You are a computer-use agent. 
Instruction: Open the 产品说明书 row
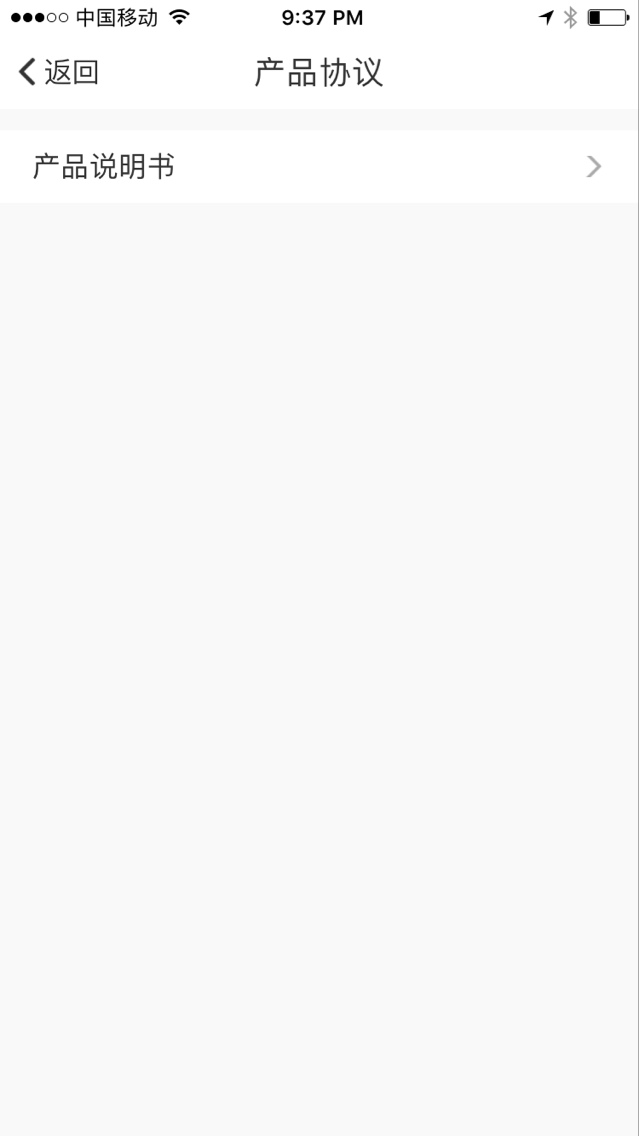tap(320, 167)
